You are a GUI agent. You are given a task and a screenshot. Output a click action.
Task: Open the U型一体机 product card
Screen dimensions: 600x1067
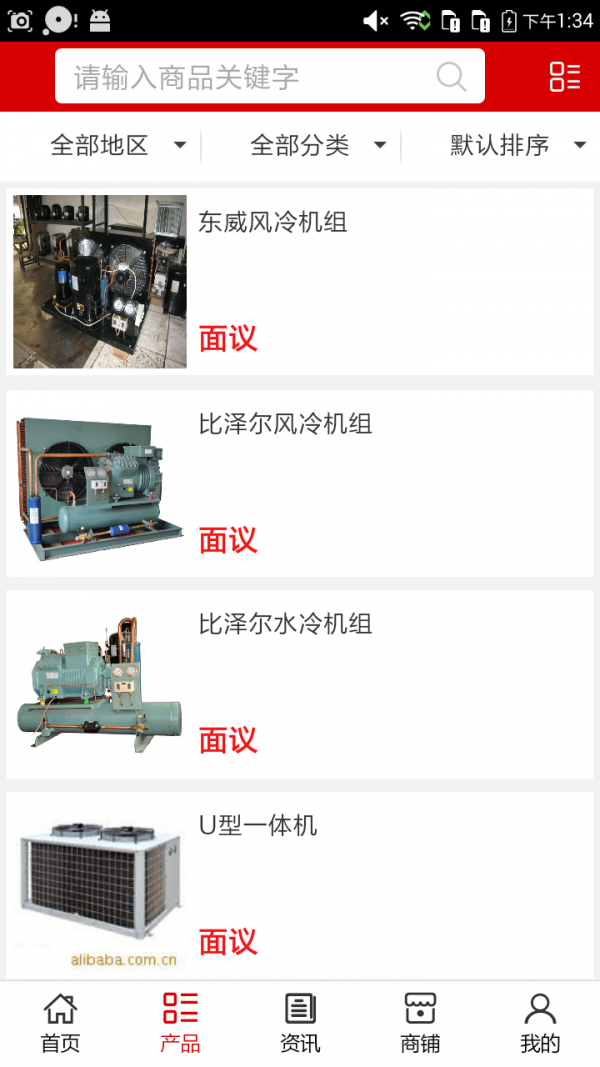coord(300,885)
